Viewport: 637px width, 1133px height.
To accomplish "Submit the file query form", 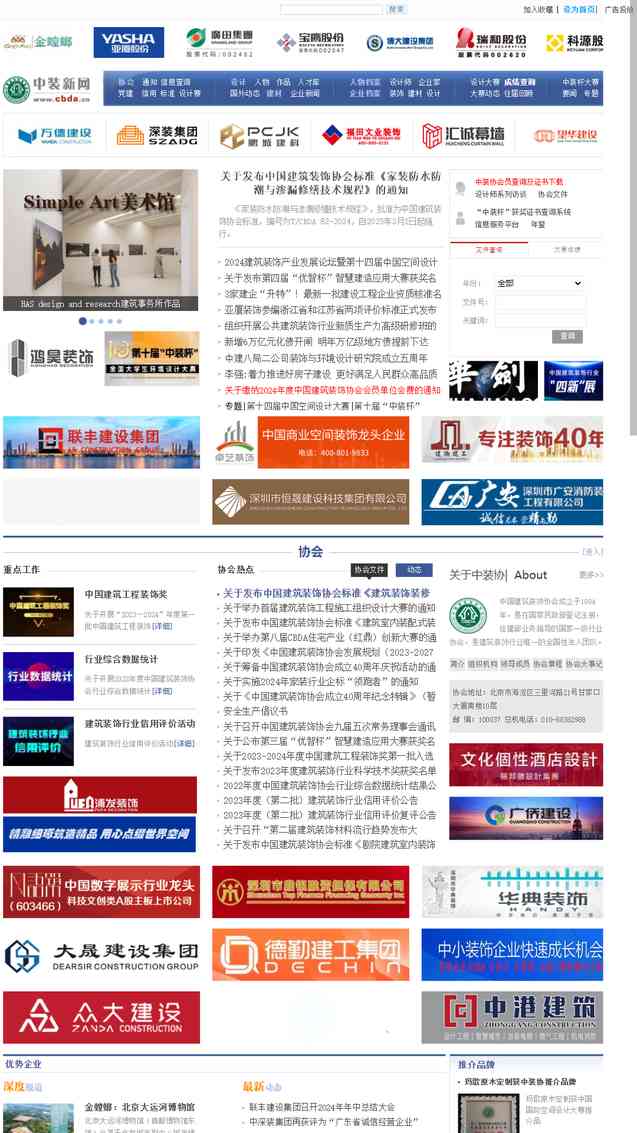I will (x=567, y=337).
